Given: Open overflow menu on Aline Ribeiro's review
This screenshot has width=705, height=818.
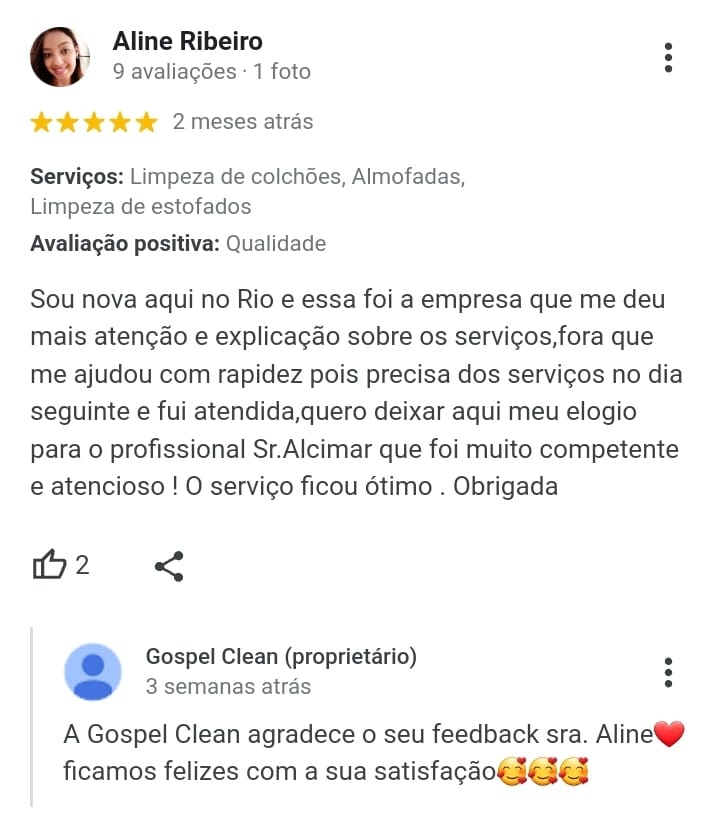Looking at the screenshot, I should pyautogui.click(x=668, y=57).
